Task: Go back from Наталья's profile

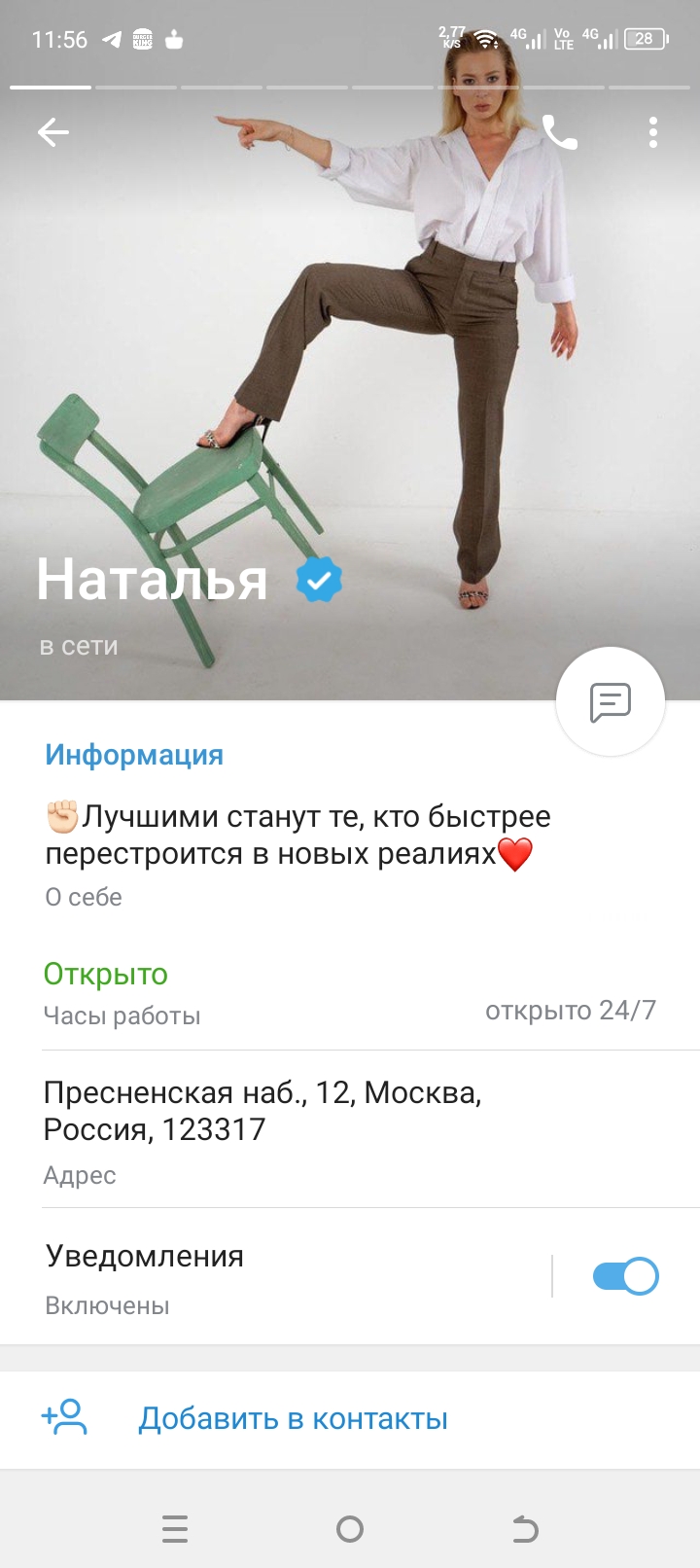Action: 53,132
